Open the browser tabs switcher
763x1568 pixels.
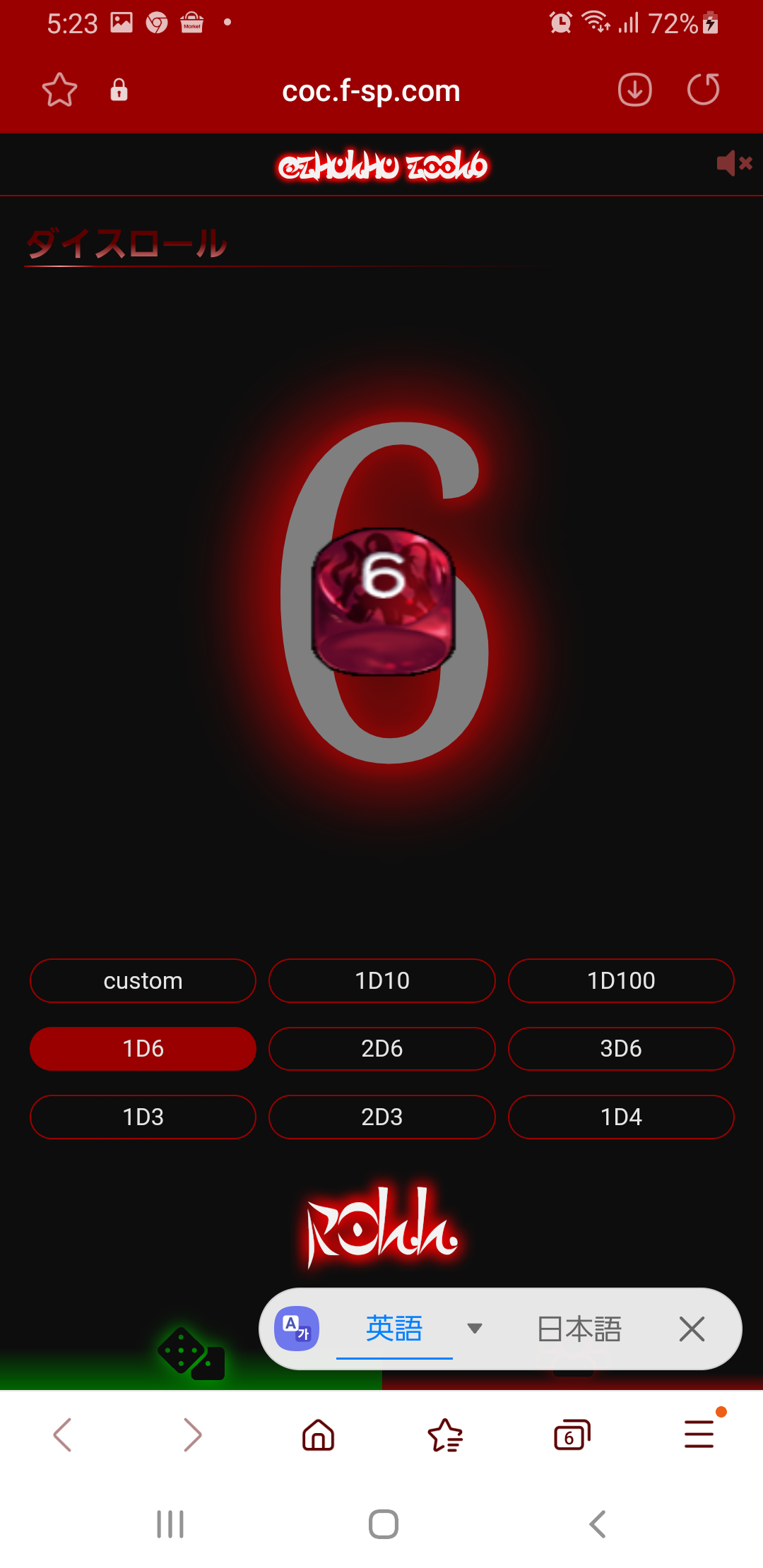pos(572,1435)
